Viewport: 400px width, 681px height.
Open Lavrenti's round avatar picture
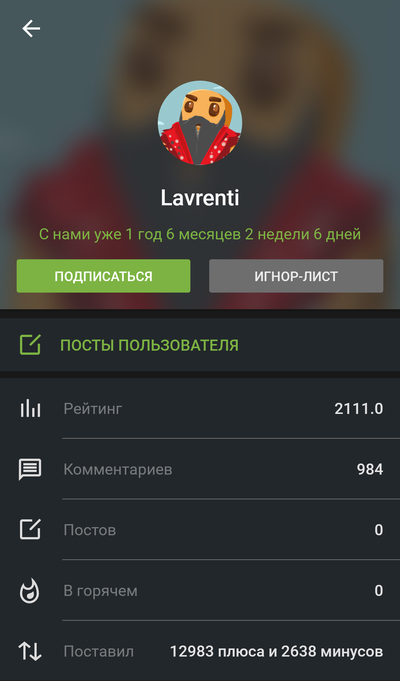tap(200, 123)
